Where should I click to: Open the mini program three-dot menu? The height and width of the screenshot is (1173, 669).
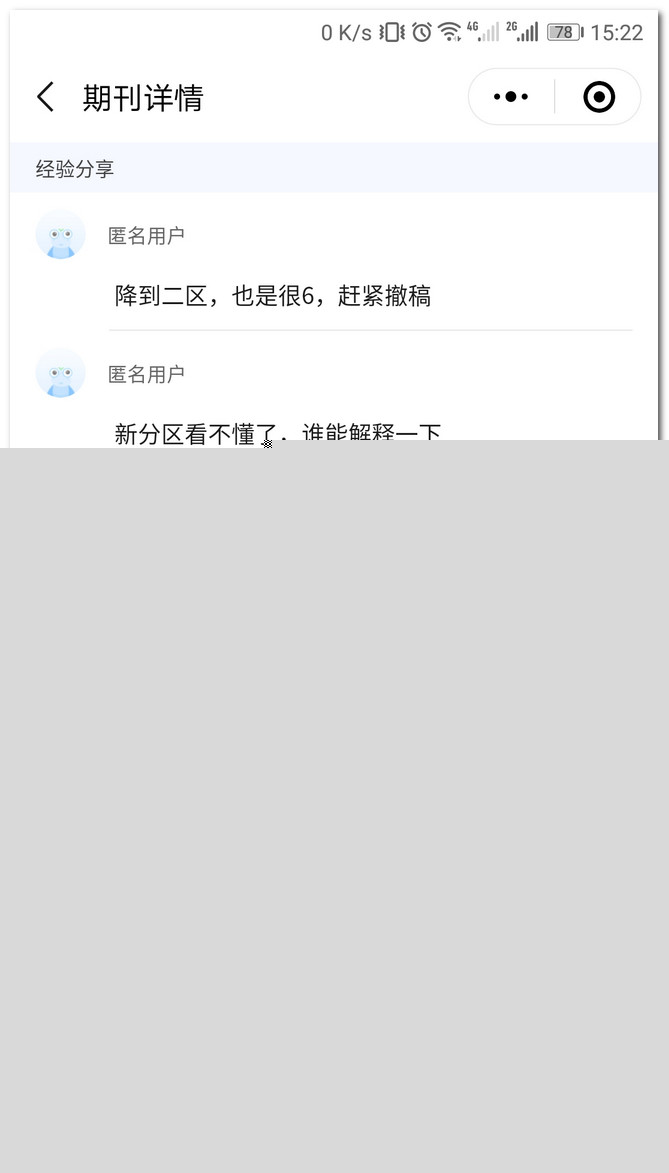tap(511, 97)
